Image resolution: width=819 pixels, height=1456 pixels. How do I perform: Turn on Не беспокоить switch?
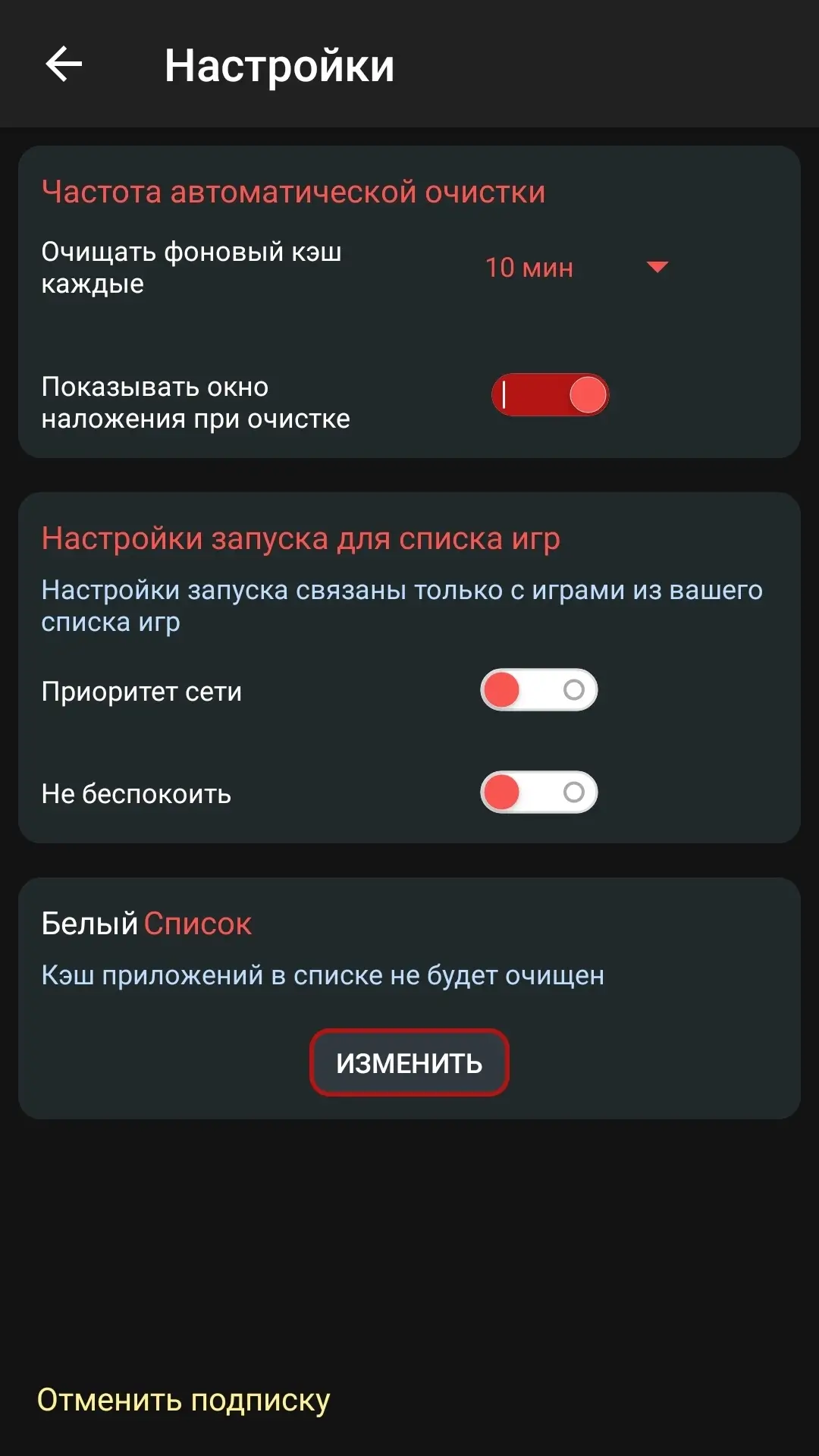(x=539, y=792)
